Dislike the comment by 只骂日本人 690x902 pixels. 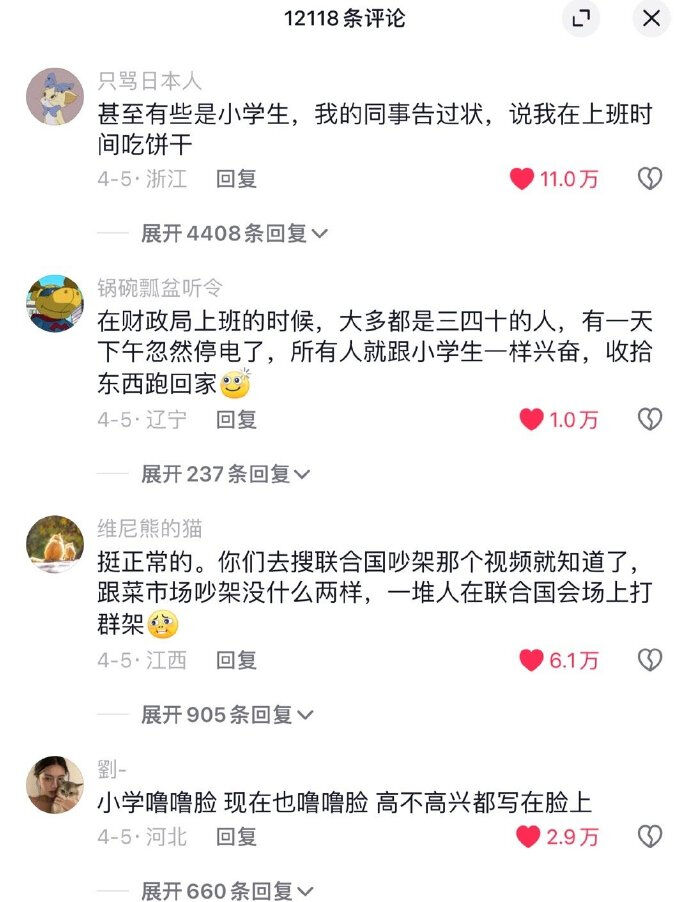pyautogui.click(x=650, y=179)
